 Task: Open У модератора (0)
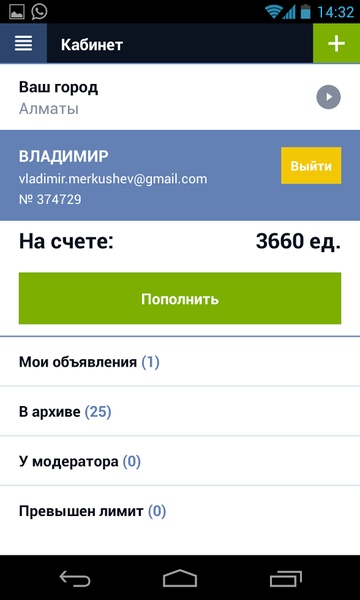[x=180, y=461]
